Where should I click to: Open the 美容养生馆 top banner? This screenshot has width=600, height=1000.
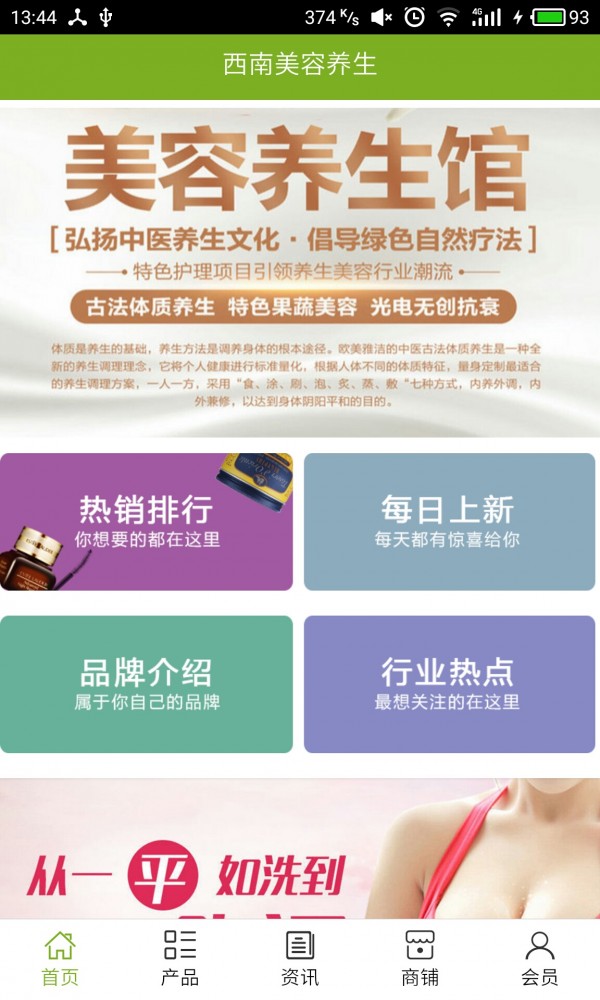[x=300, y=270]
